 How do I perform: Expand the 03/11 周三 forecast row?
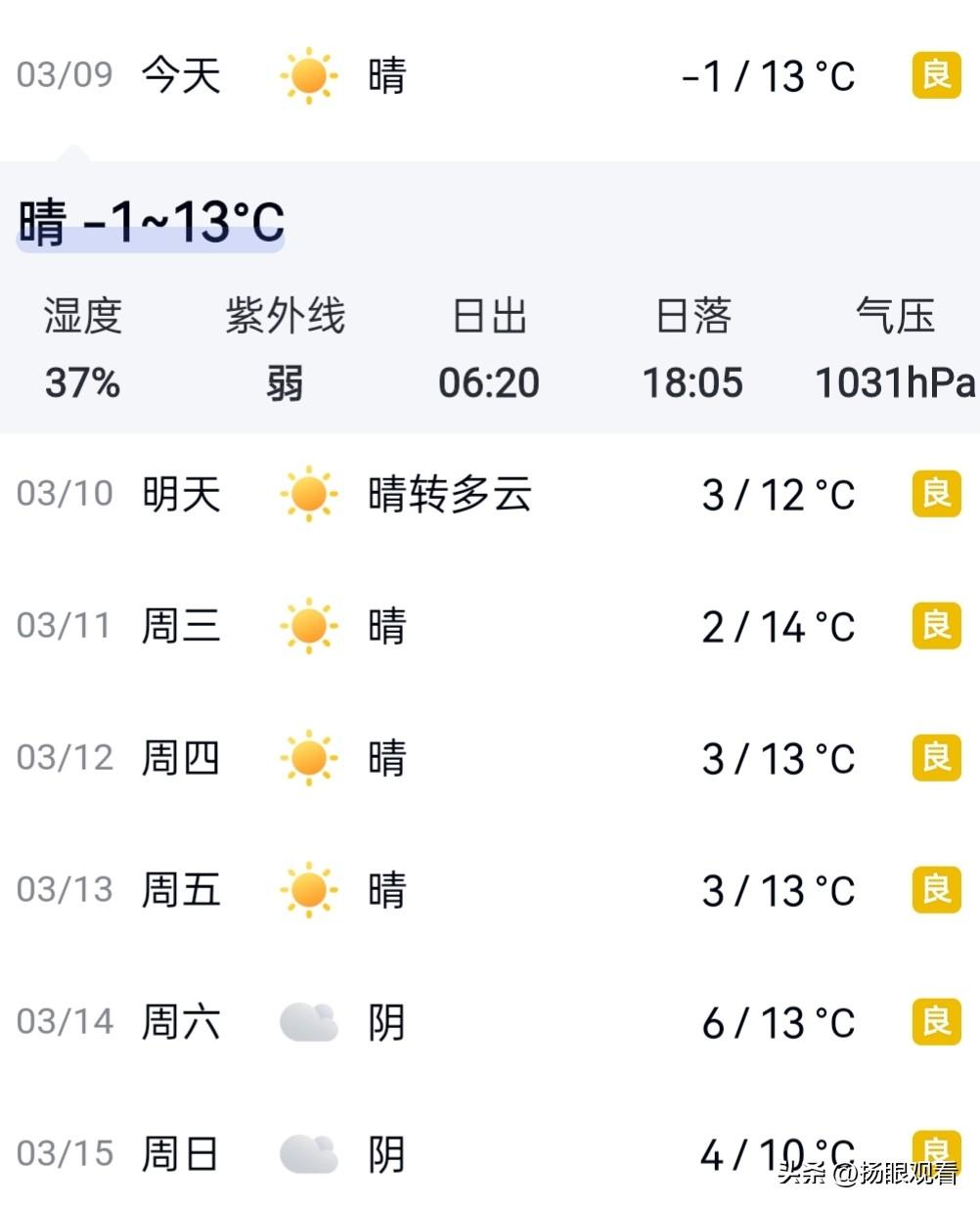(489, 626)
